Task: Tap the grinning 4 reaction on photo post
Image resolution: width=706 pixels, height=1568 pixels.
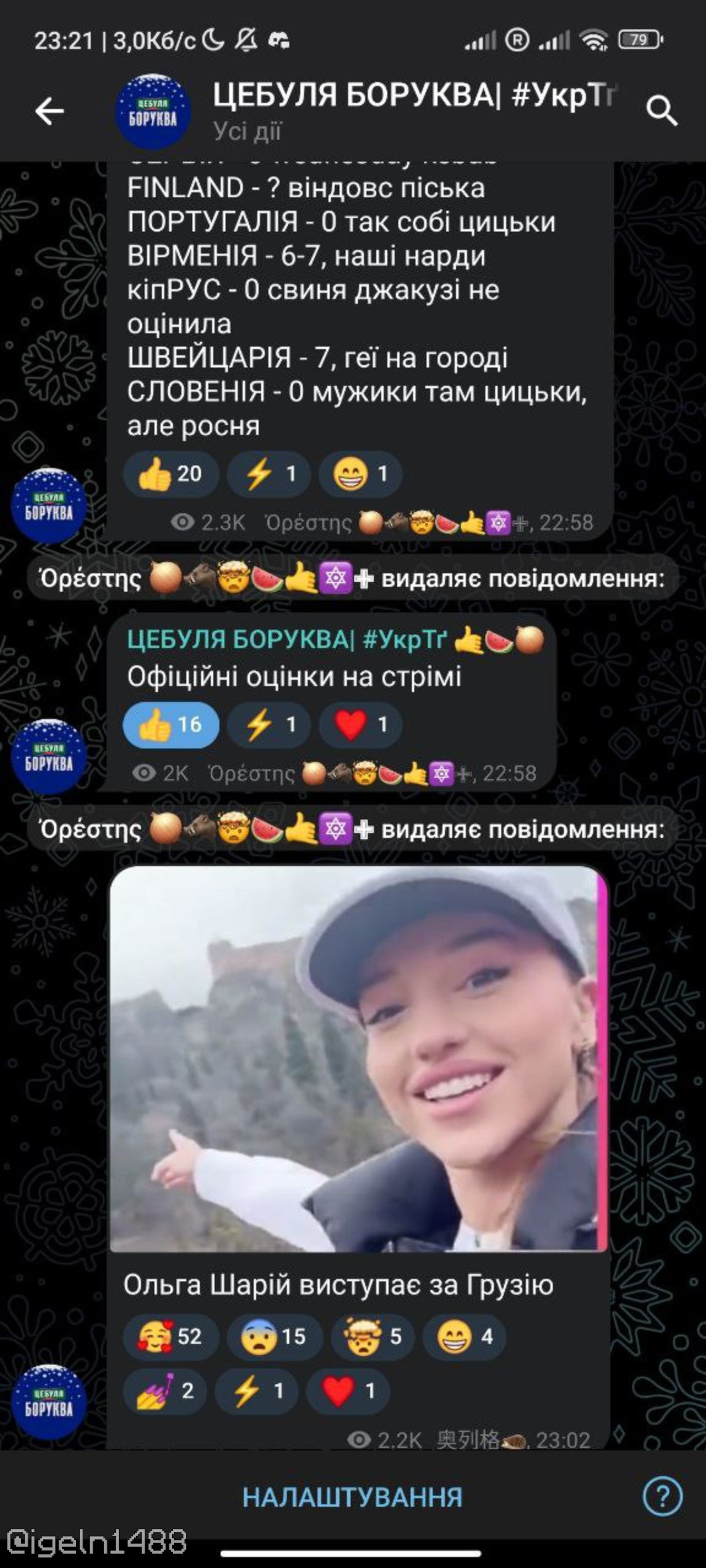Action: pyautogui.click(x=465, y=1336)
